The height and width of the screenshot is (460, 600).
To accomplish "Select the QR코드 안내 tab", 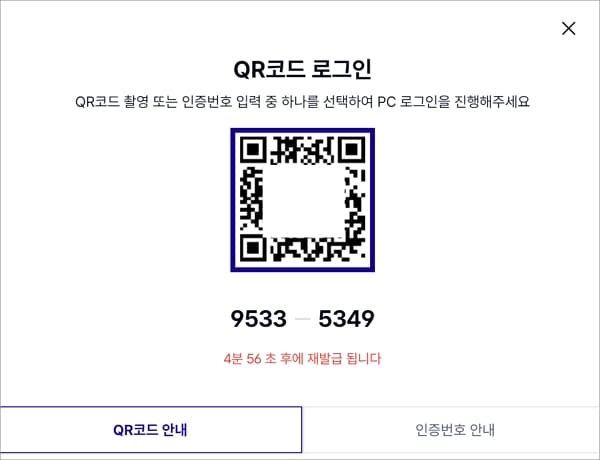I will point(150,430).
